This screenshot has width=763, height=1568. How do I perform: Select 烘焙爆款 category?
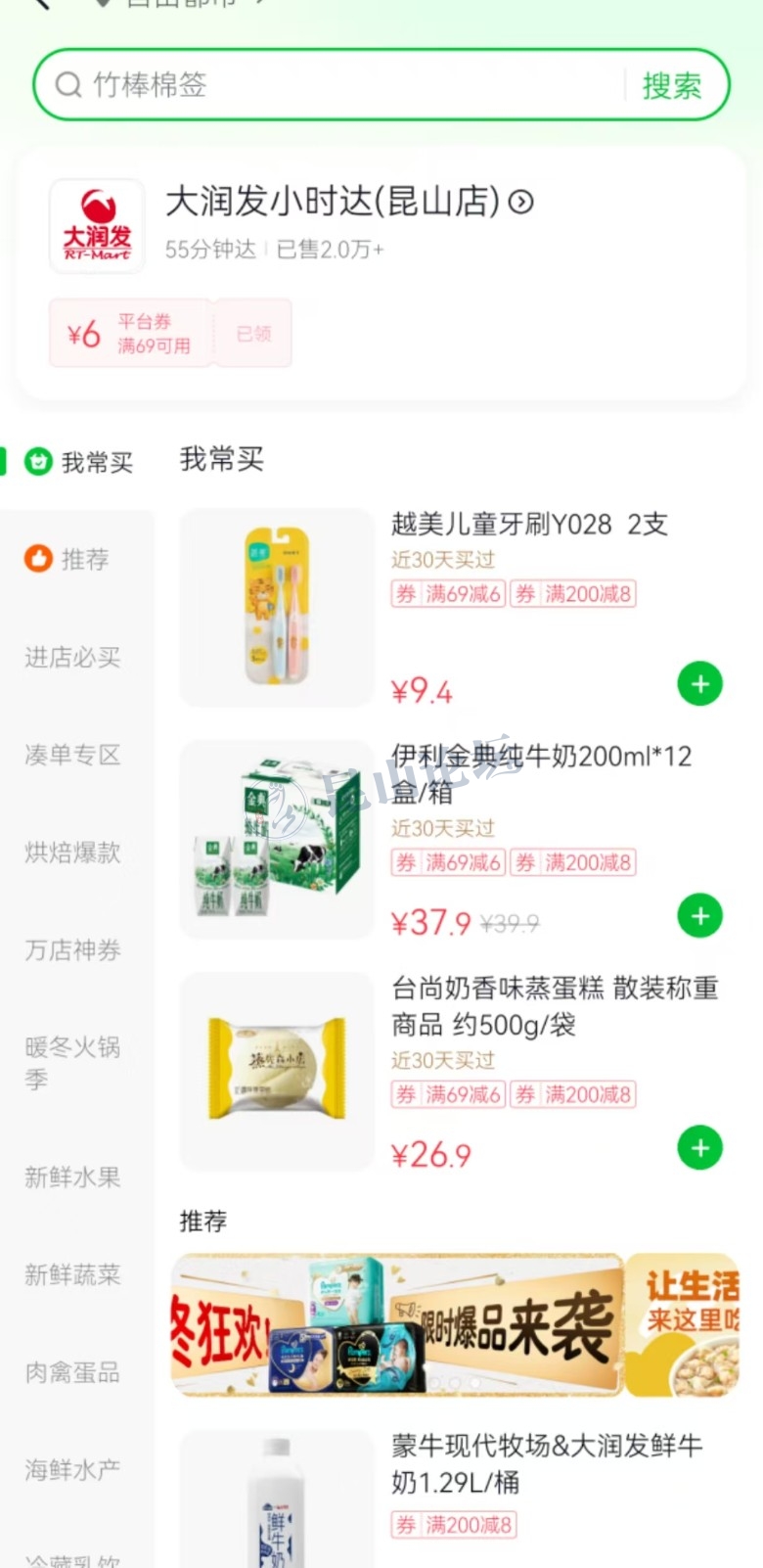(x=72, y=852)
